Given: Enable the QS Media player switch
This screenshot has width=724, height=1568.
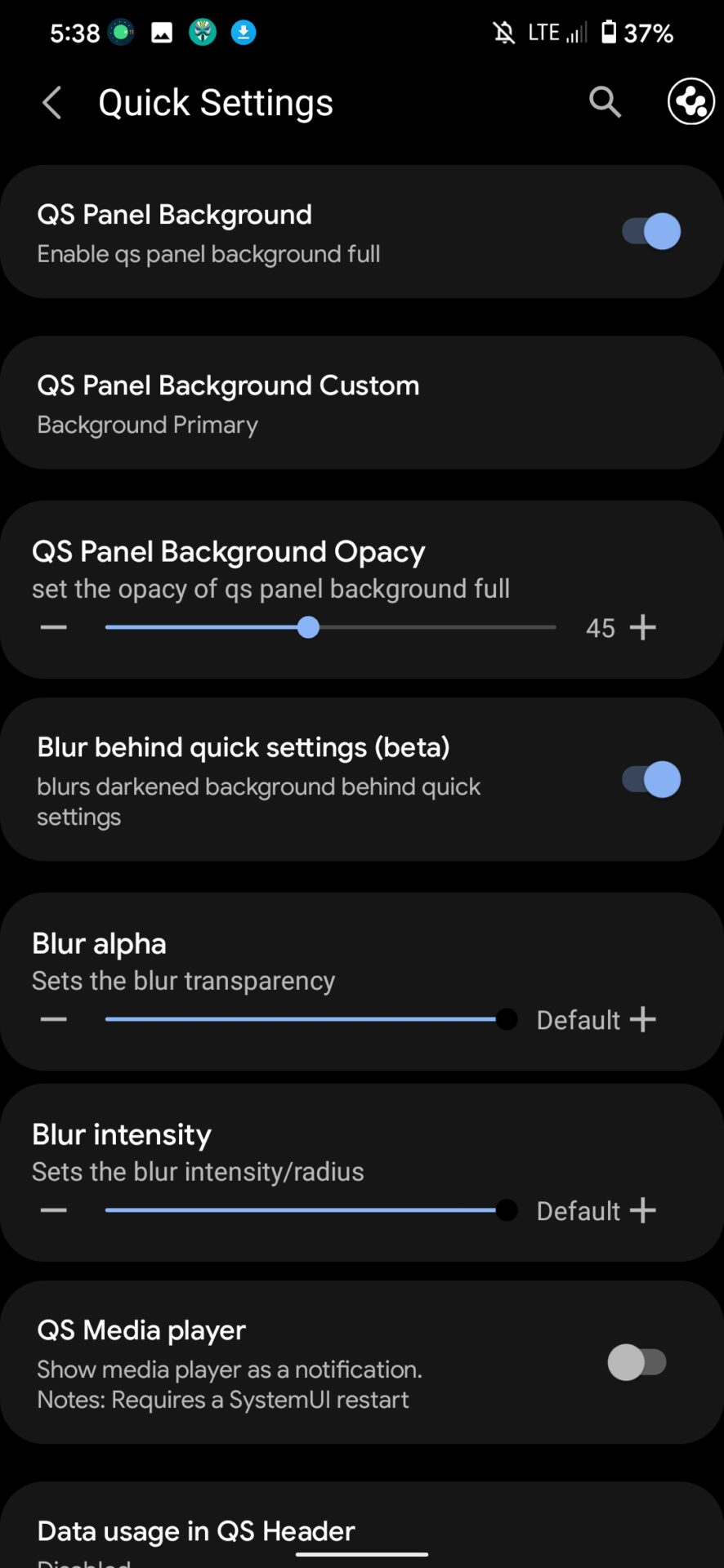Looking at the screenshot, I should point(637,1362).
